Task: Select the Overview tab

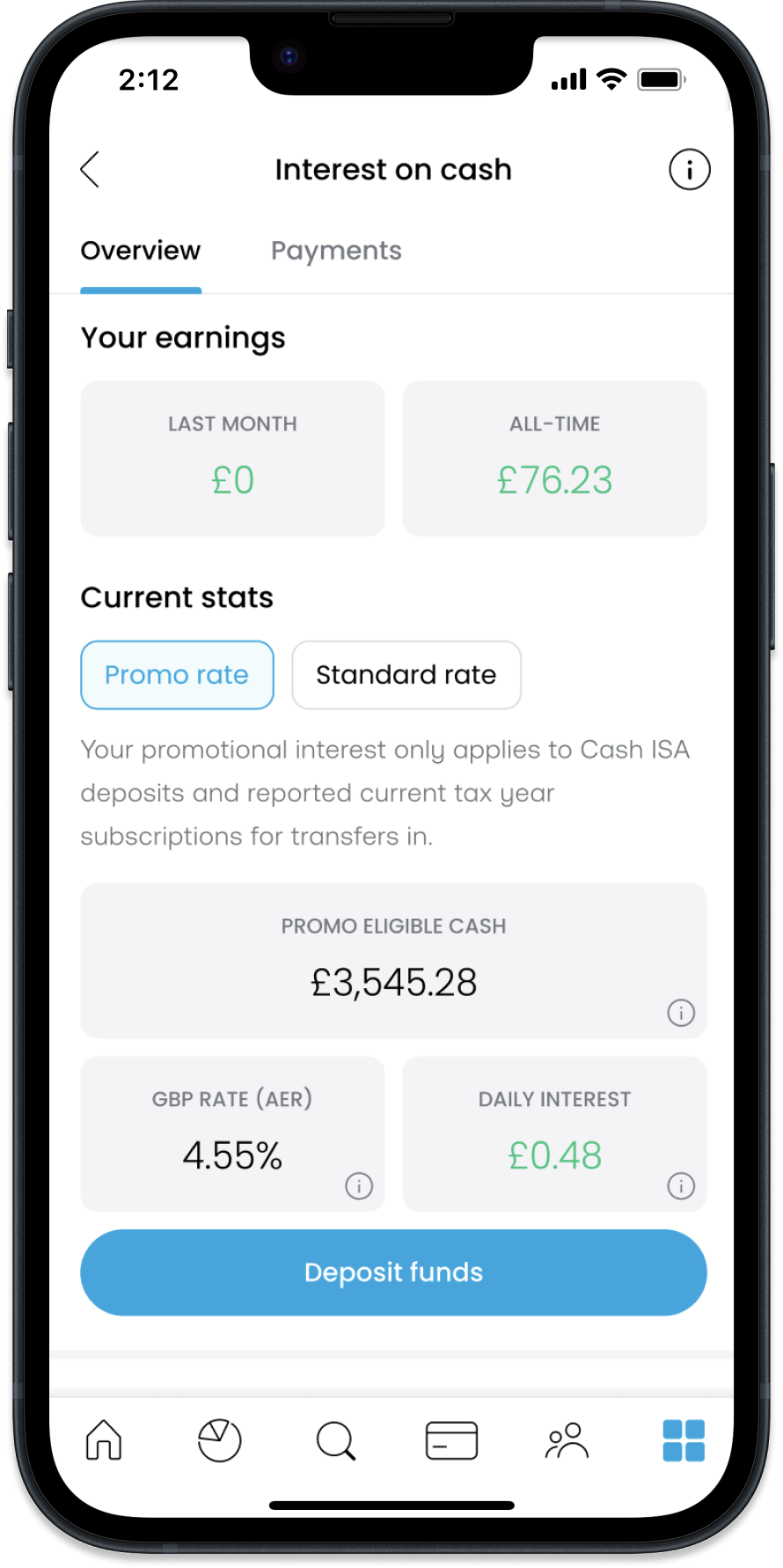Action: click(141, 251)
